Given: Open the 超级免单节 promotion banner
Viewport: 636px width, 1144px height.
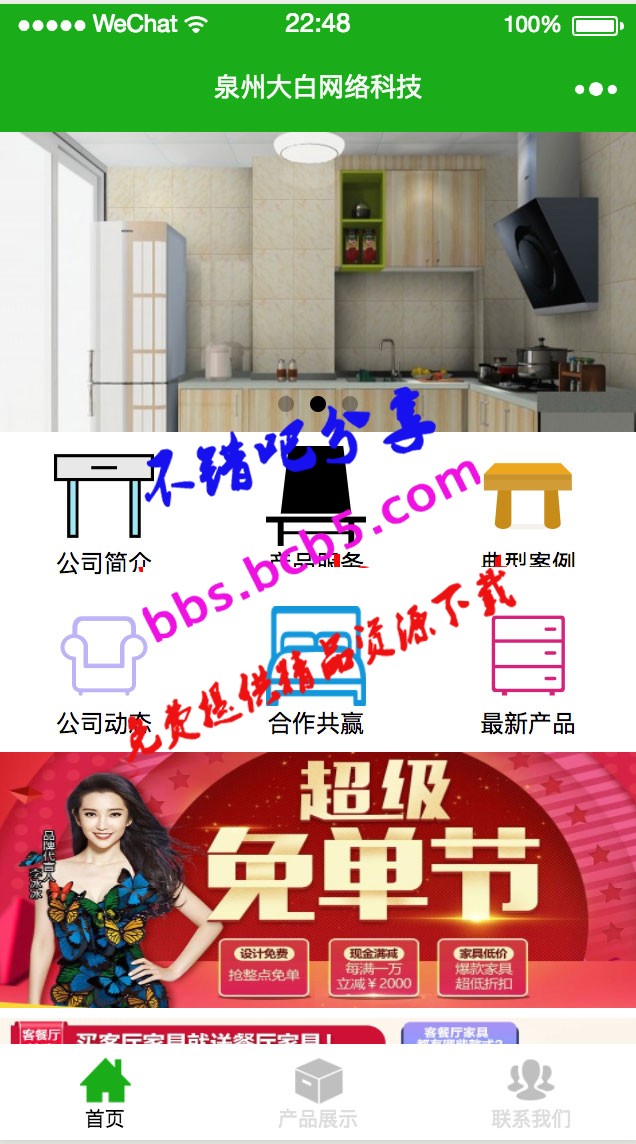Looking at the screenshot, I should pos(318,880).
